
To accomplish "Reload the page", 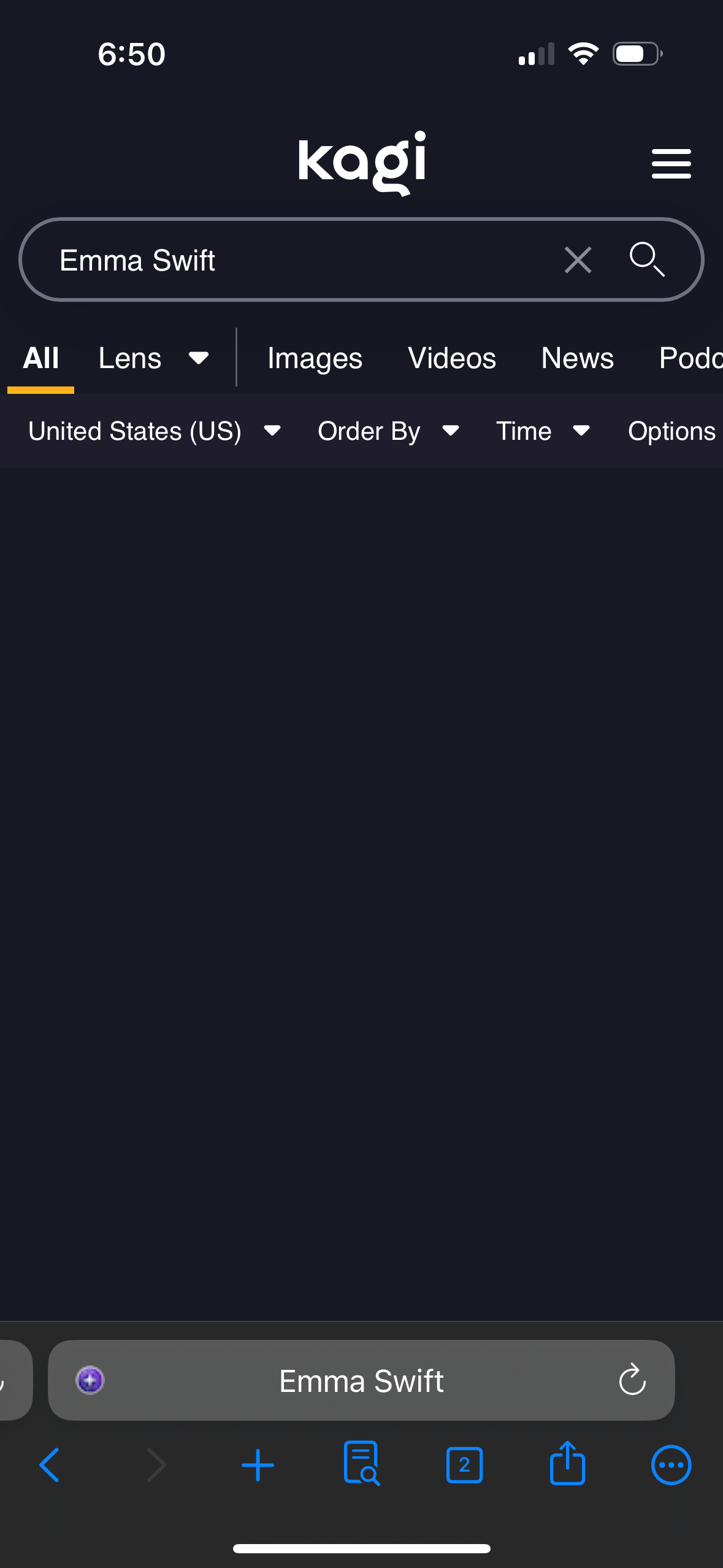I will (632, 1380).
